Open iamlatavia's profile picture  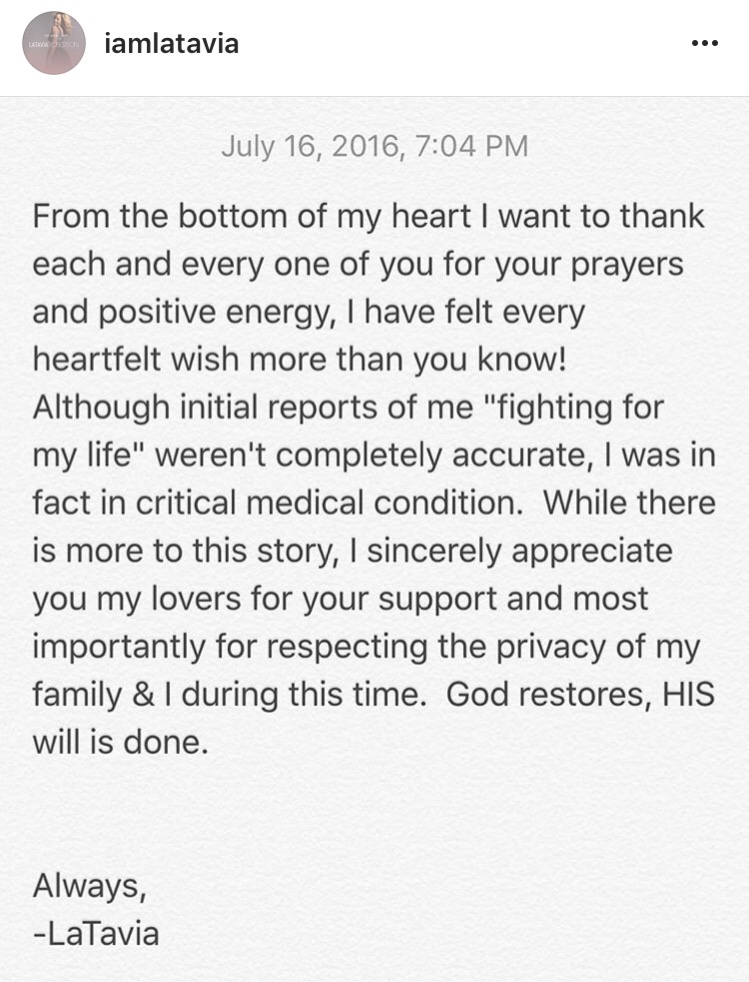pos(54,45)
